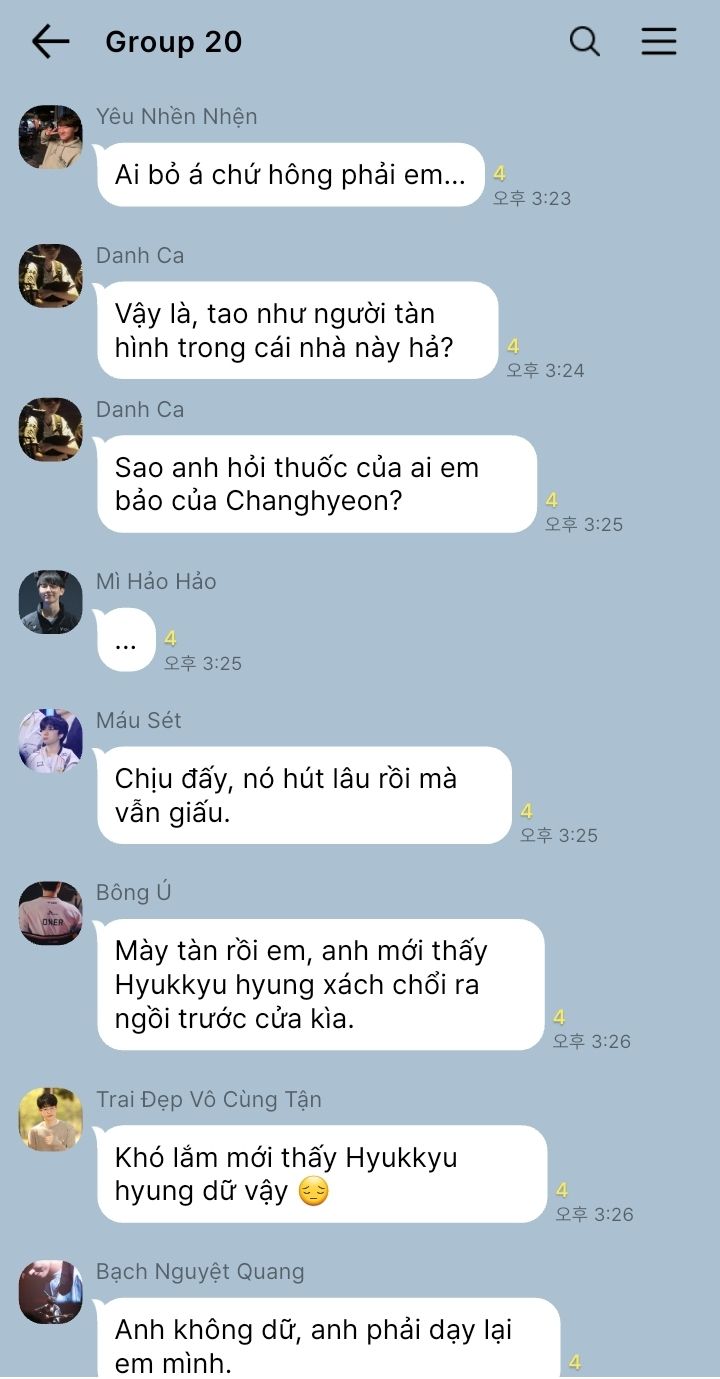Open Bạch Nguyệt Quang's profile picture
The width and height of the screenshot is (720, 1379).
[x=50, y=1292]
